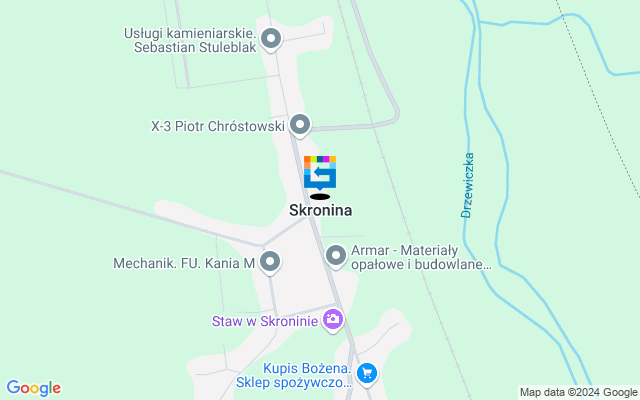
Task: Tap the colorful marker above Skronina
Action: (320, 173)
